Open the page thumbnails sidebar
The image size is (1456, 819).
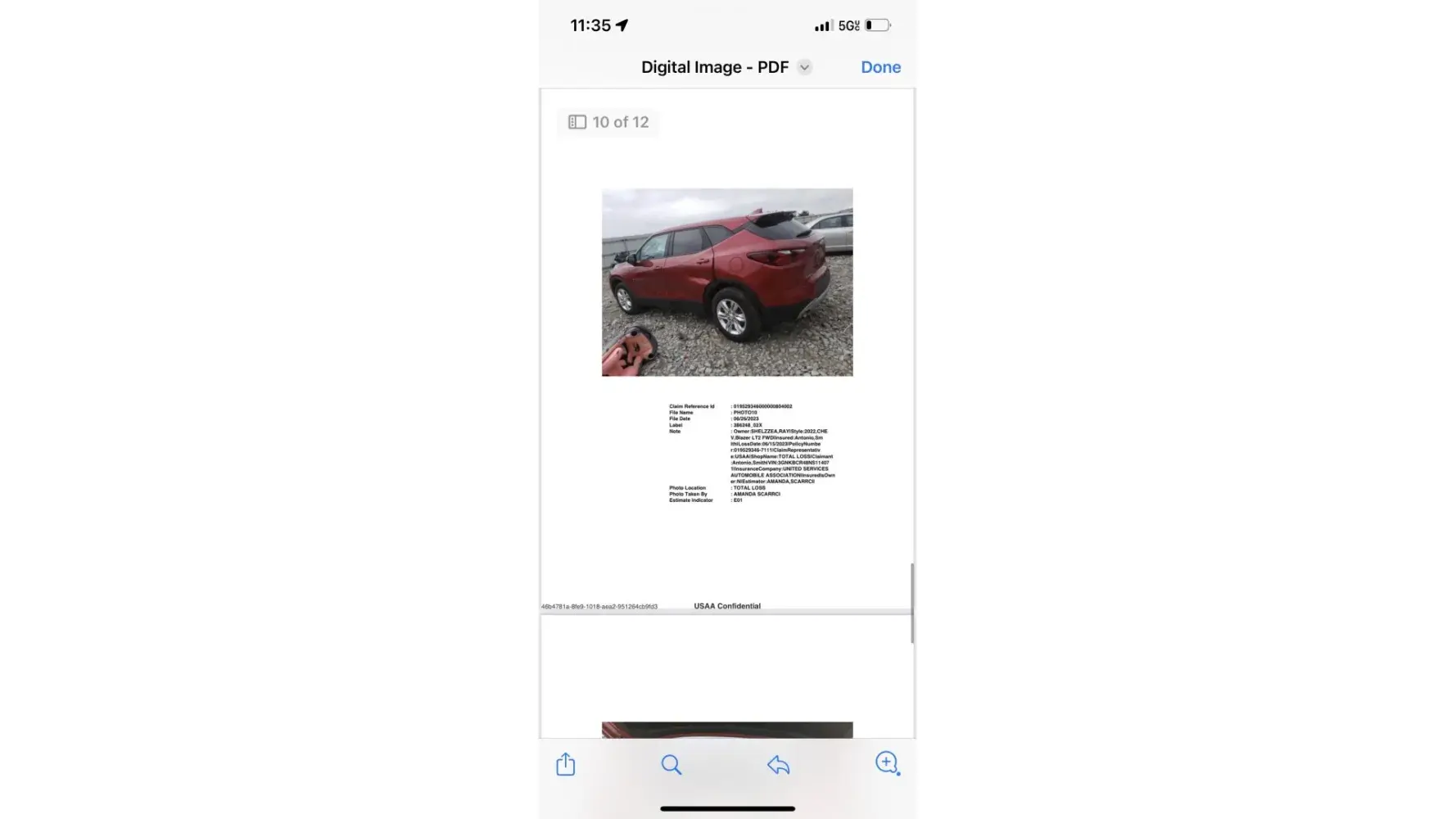click(x=577, y=122)
